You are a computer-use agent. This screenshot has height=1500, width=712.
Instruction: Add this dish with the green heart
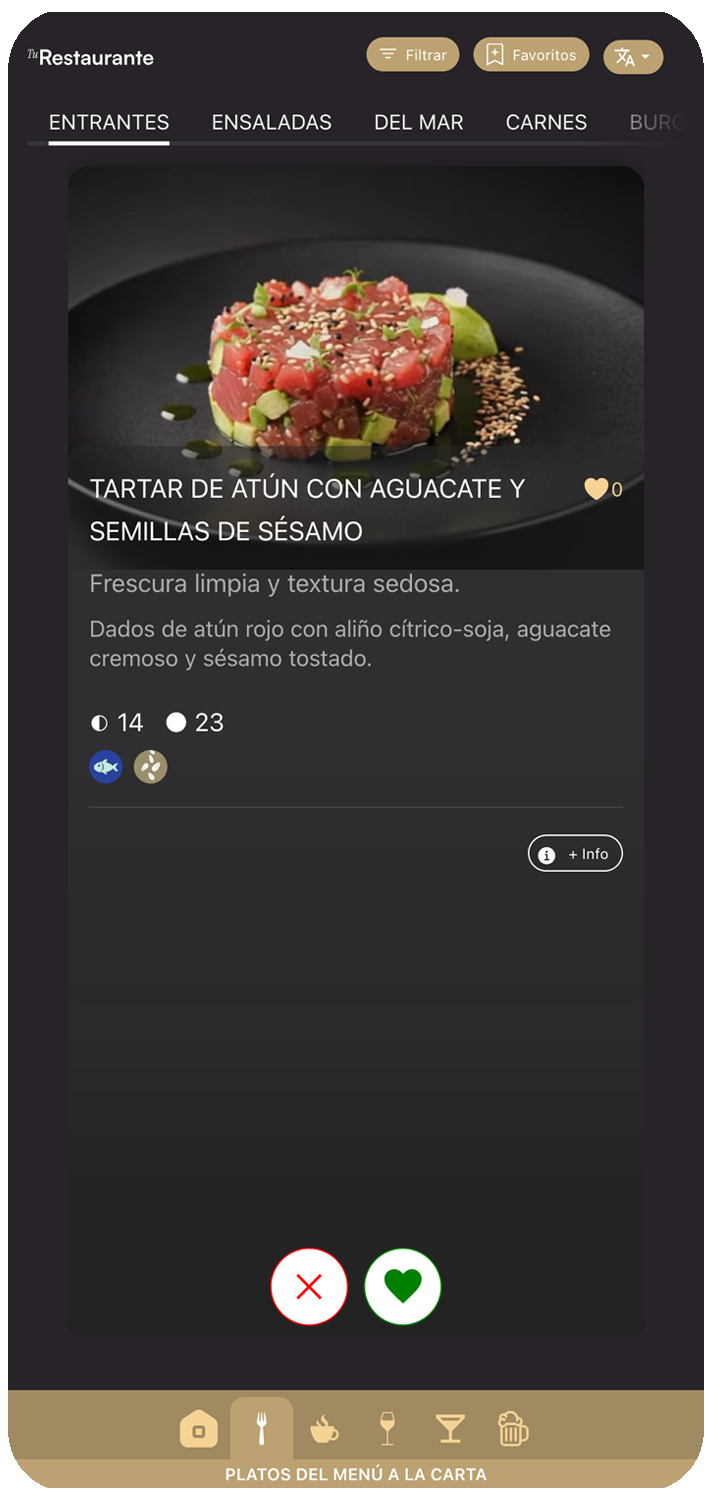[402, 1287]
